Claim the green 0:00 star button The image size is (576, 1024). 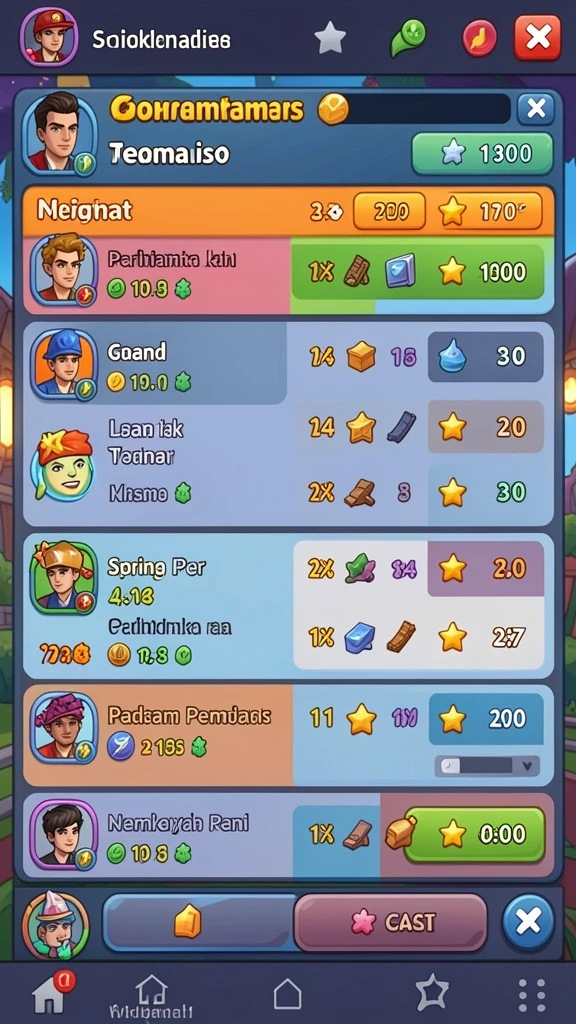click(x=475, y=835)
